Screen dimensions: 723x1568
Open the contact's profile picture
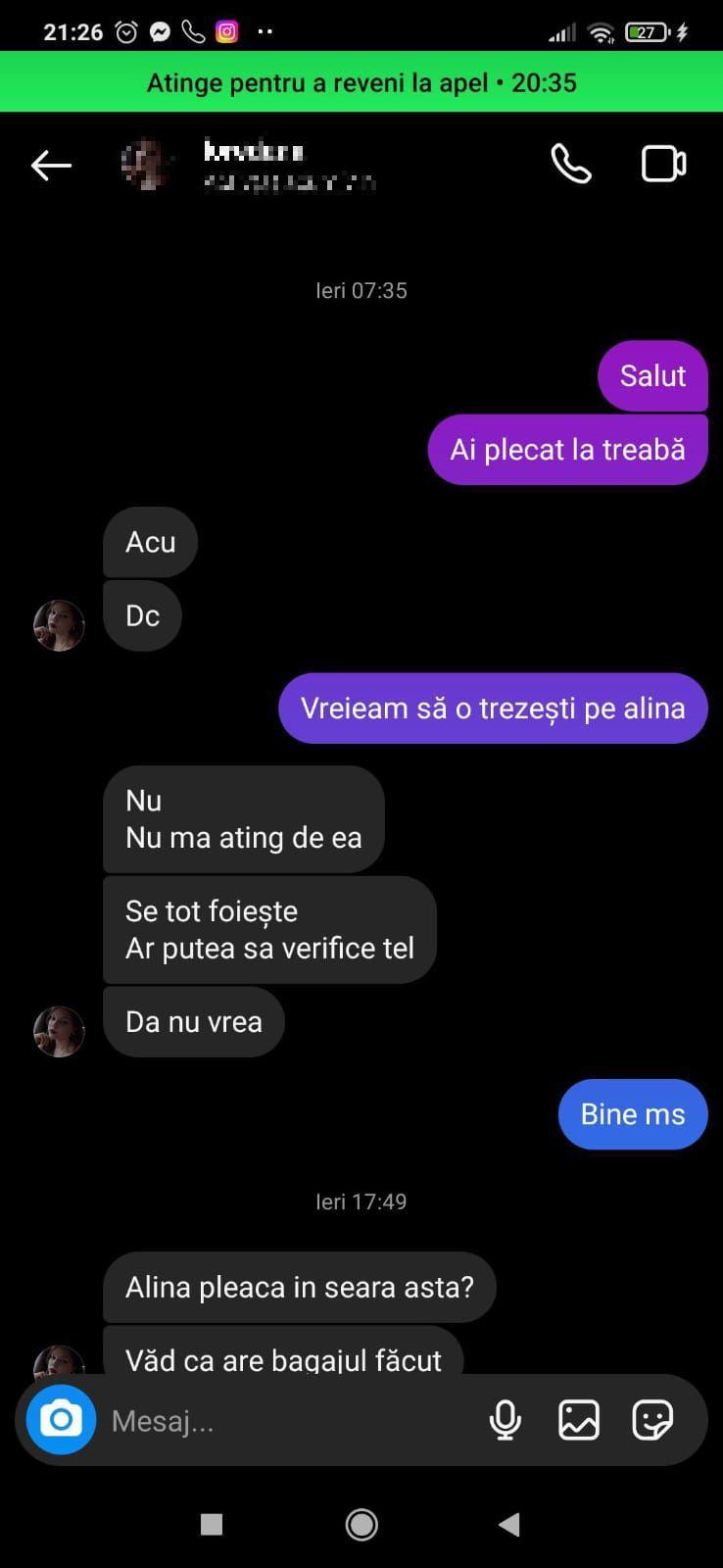(x=147, y=164)
